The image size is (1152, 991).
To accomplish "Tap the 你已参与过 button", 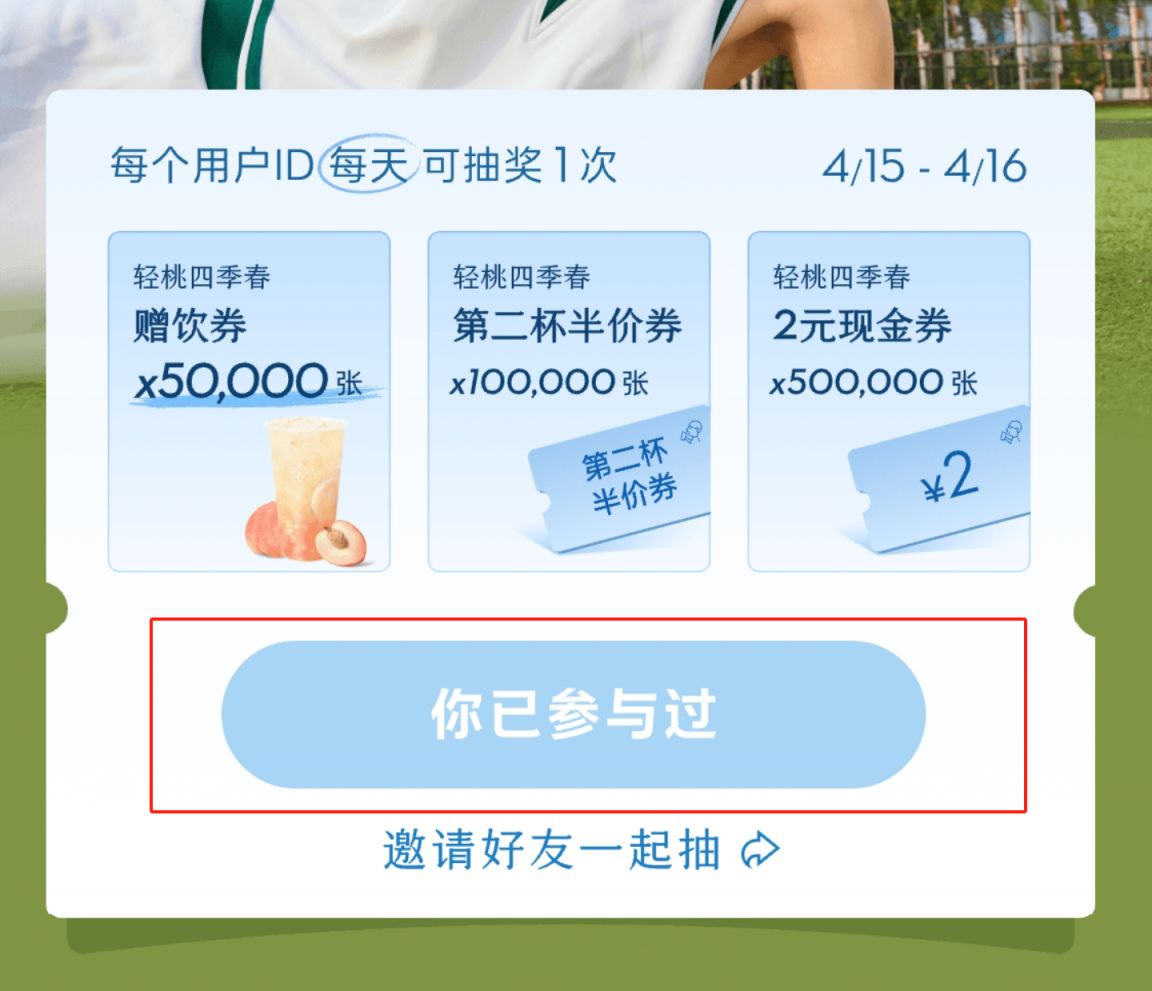I will point(573,714).
